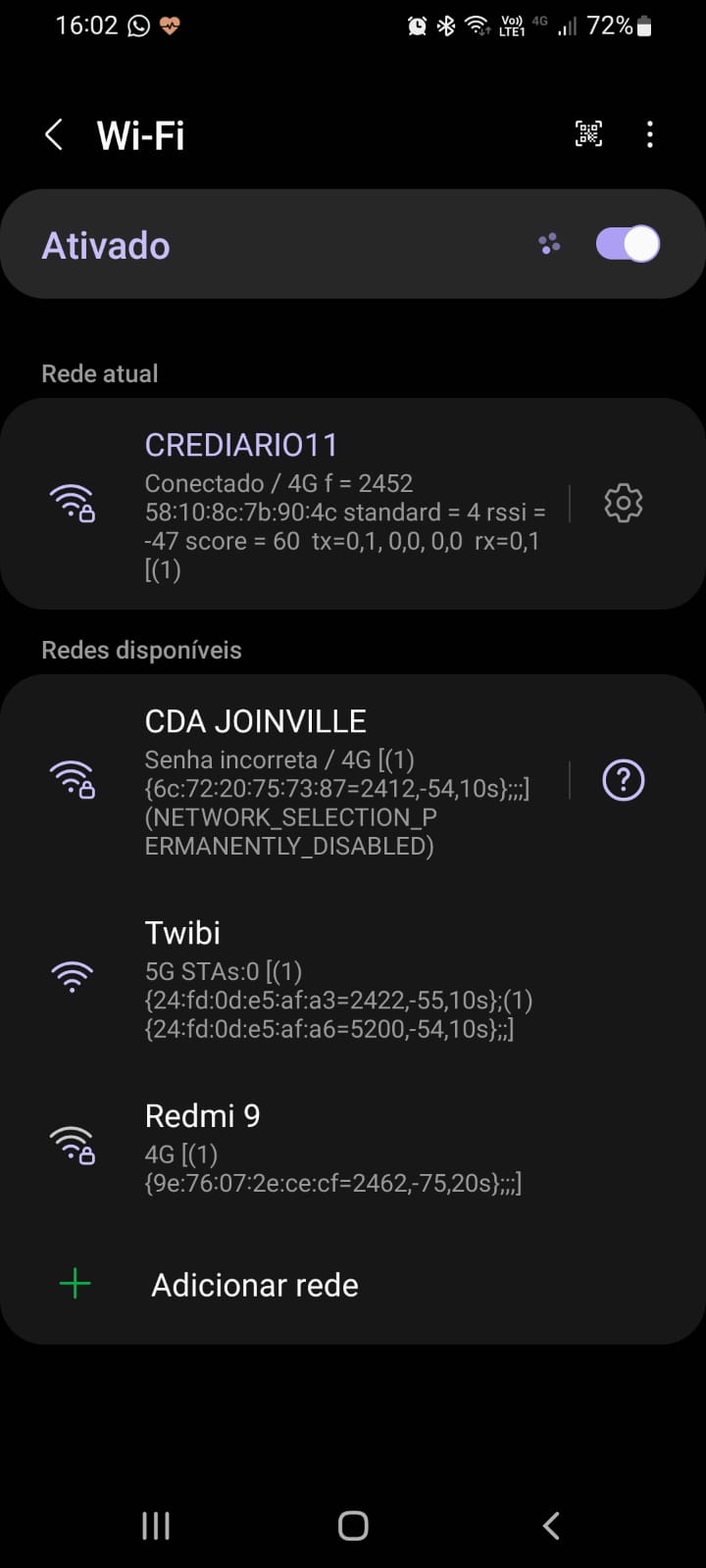Connect to the Twibi network
Image resolution: width=706 pixels, height=1568 pixels.
pos(353,978)
